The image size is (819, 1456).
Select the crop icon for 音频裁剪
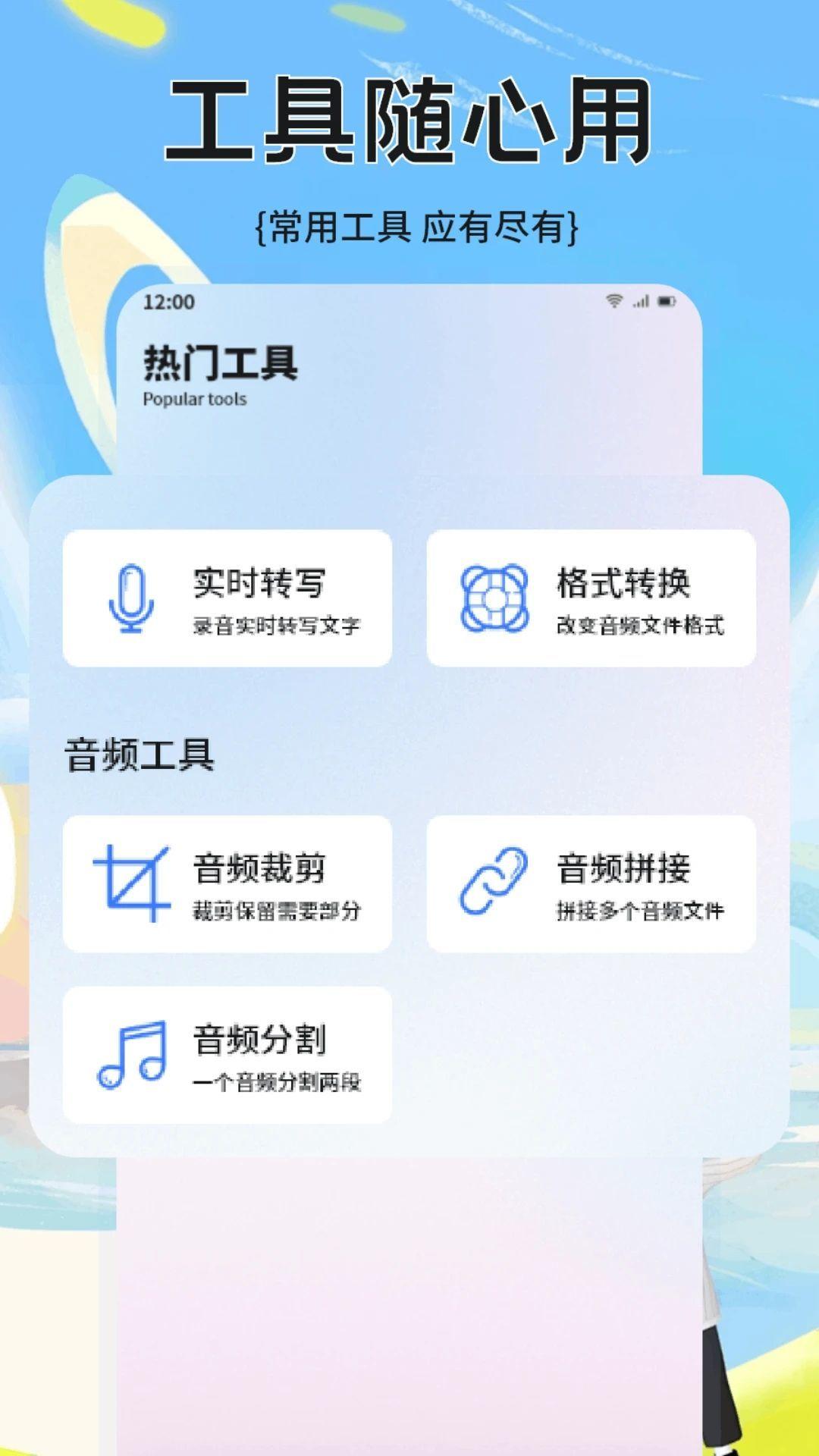pos(130,883)
